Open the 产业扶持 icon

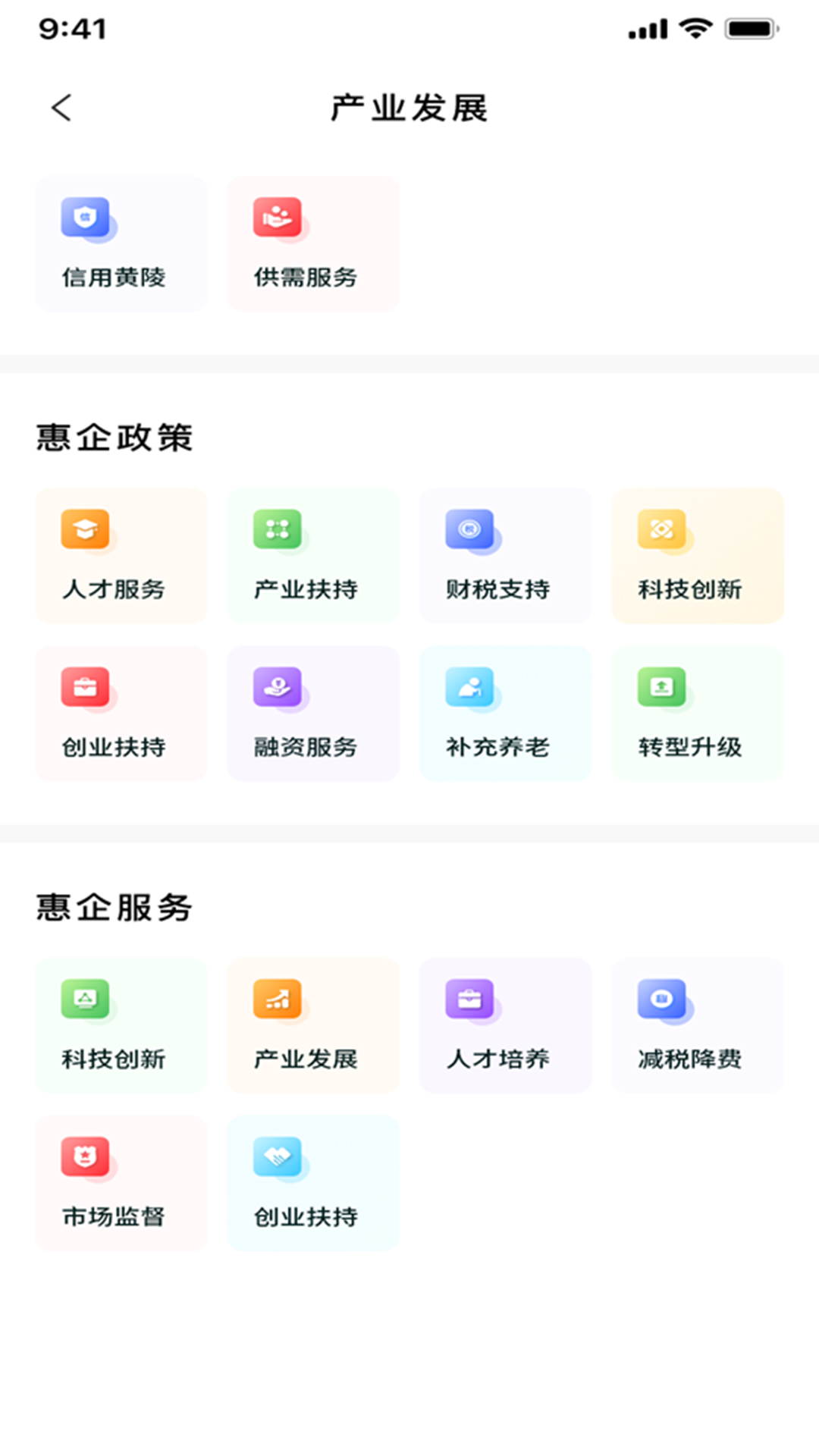point(313,556)
